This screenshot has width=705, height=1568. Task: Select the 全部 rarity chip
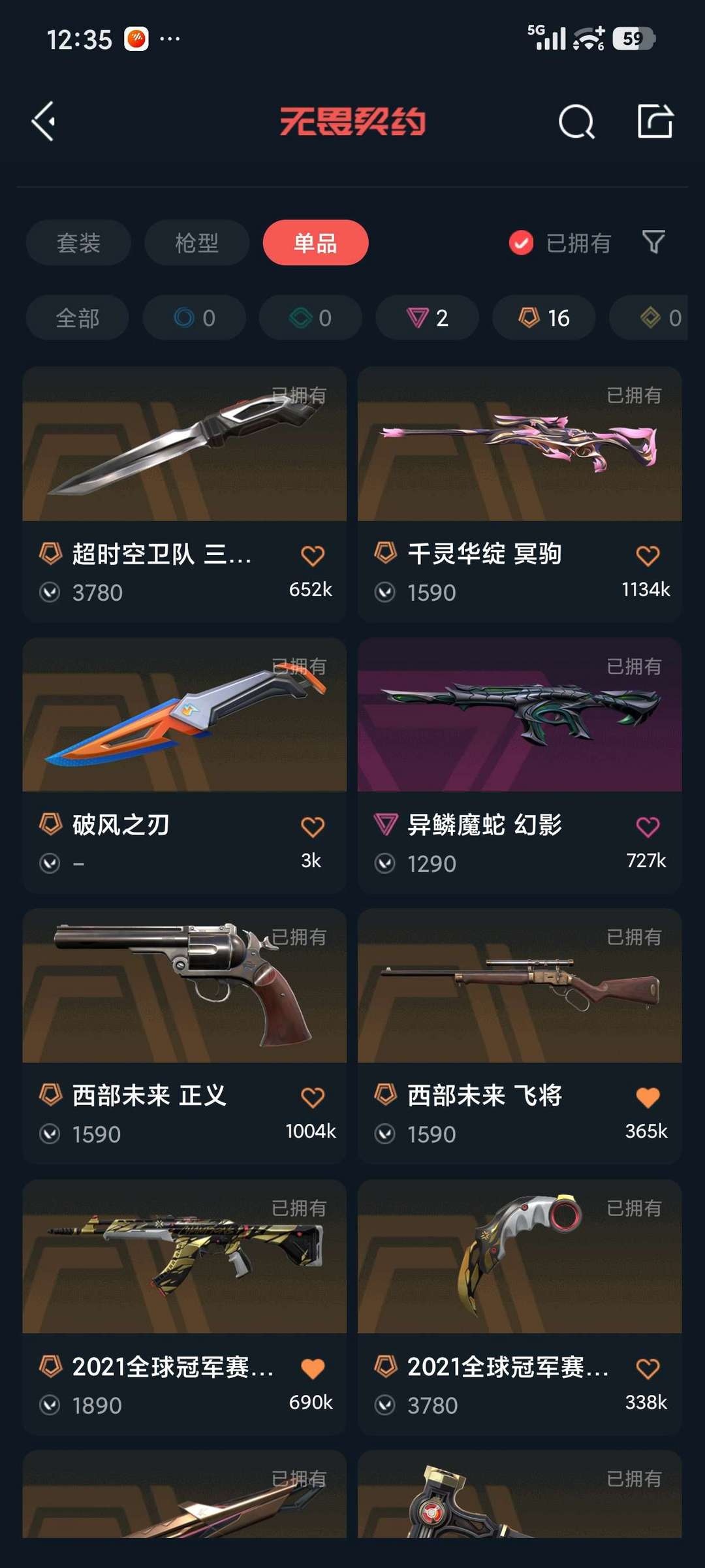coord(77,318)
